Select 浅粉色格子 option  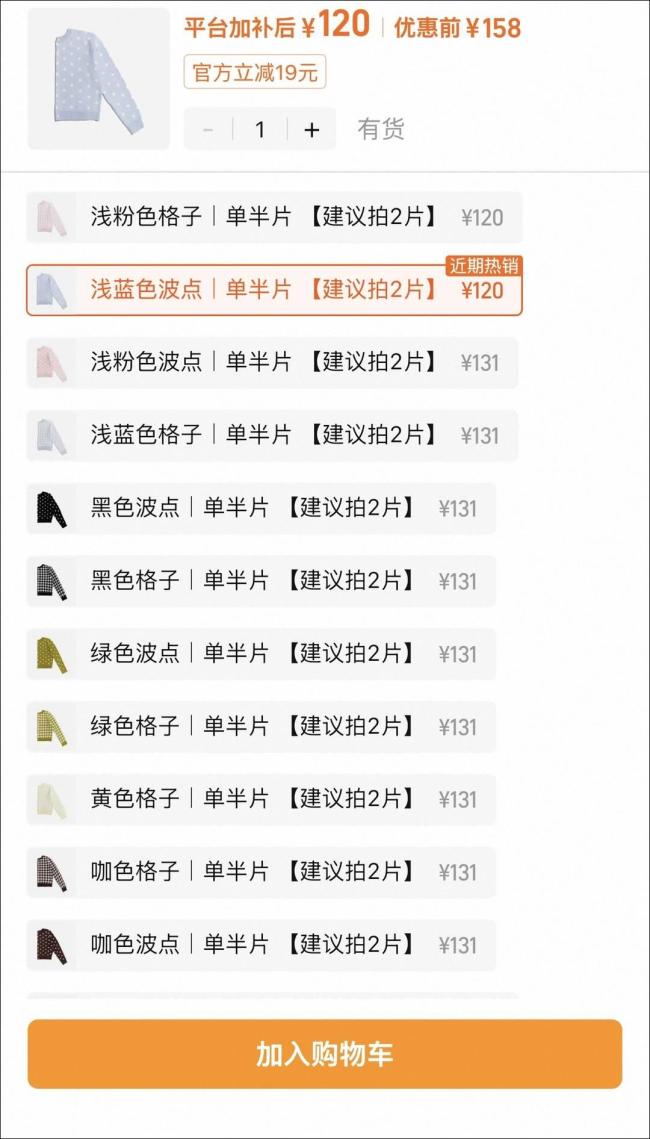tap(274, 217)
